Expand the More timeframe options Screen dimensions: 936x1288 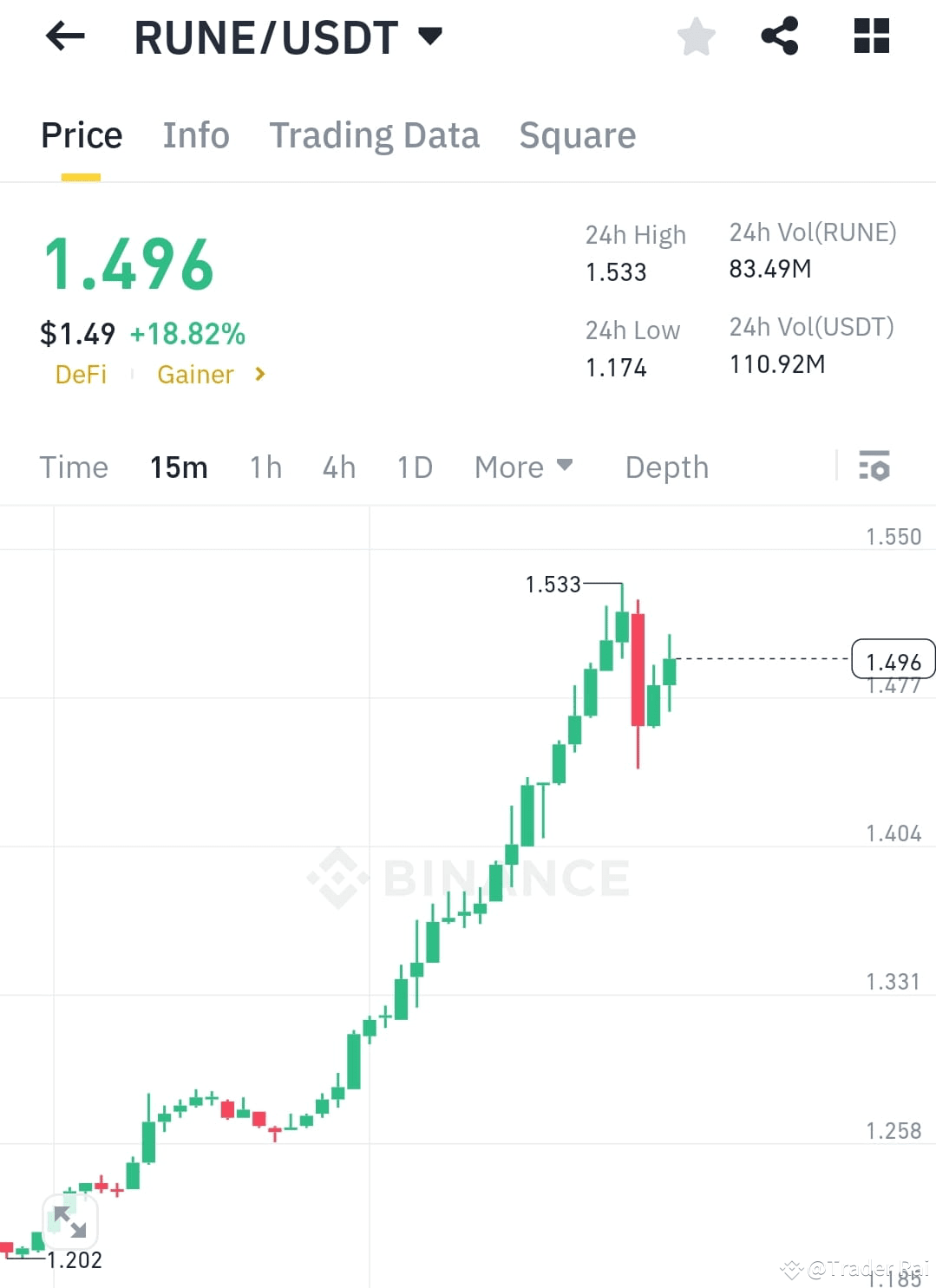coord(523,467)
